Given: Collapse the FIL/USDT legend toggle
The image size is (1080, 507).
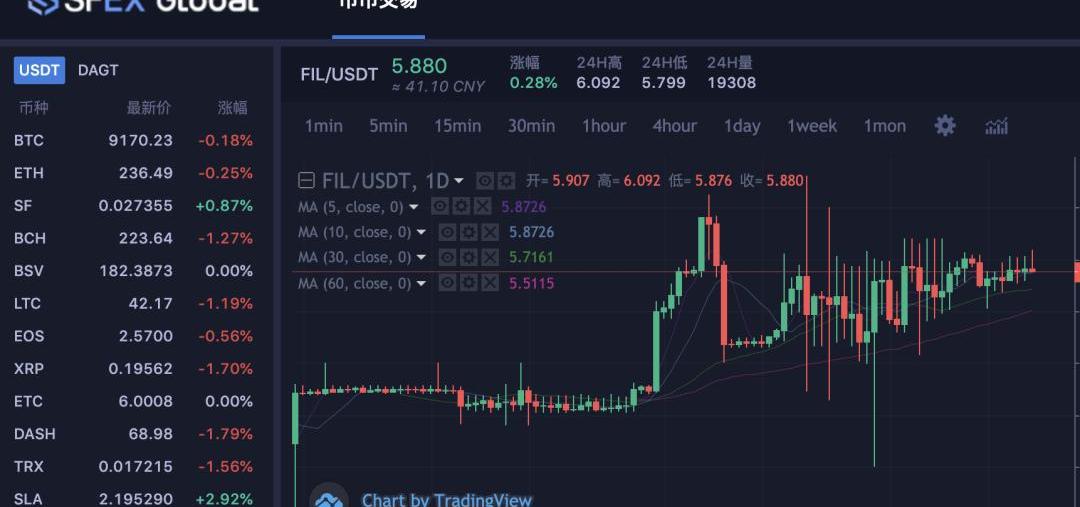Looking at the screenshot, I should coord(307,181).
